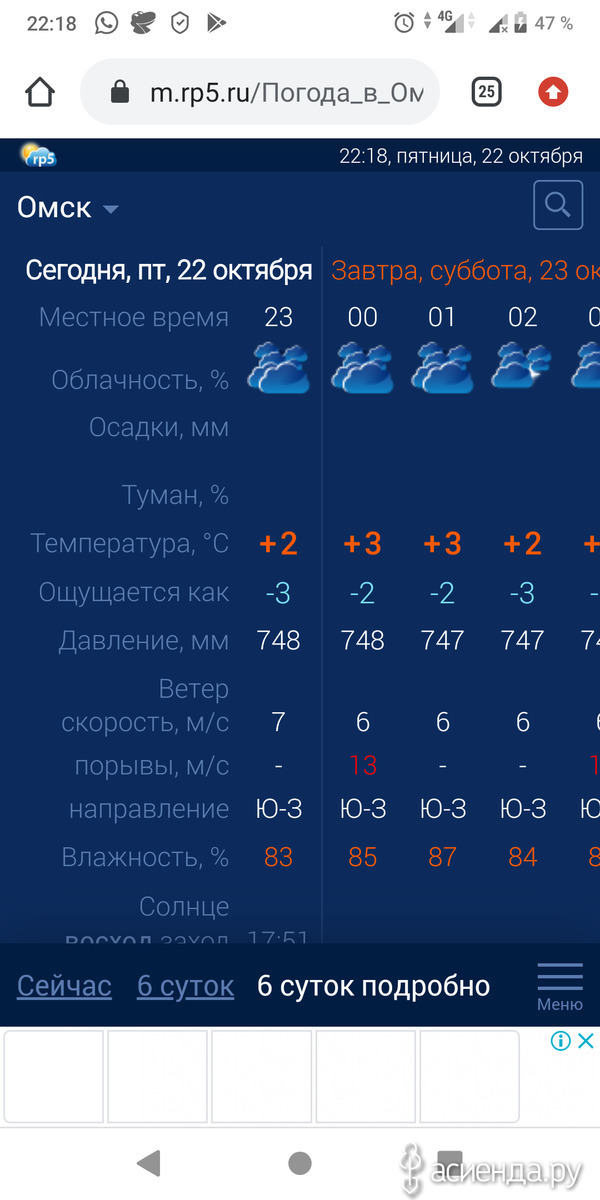Open the Меню hamburger button
The height and width of the screenshot is (1200, 600).
click(x=560, y=985)
